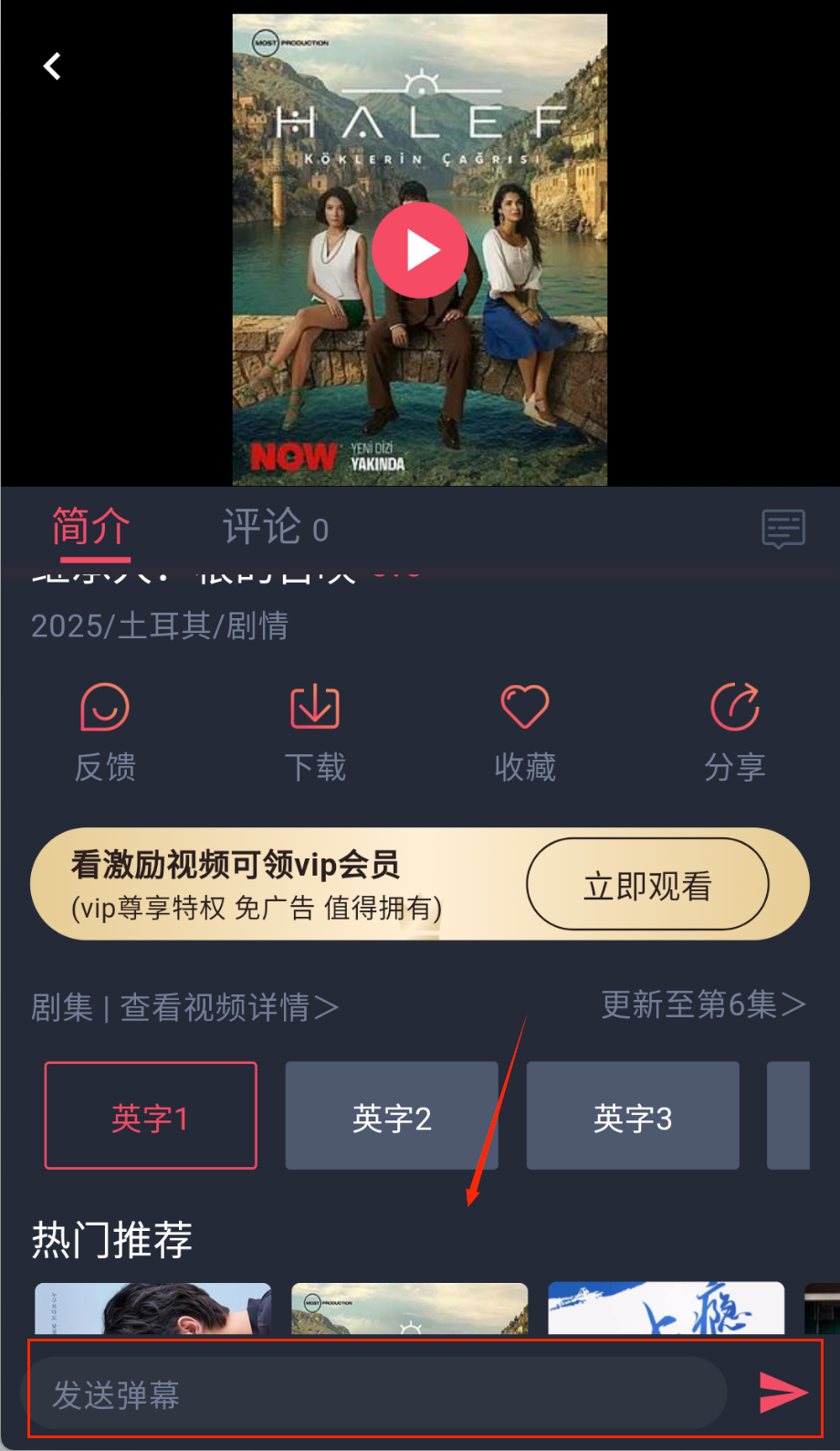The width and height of the screenshot is (840, 1451).
Task: Open the 简介 tab
Action: coord(90,528)
